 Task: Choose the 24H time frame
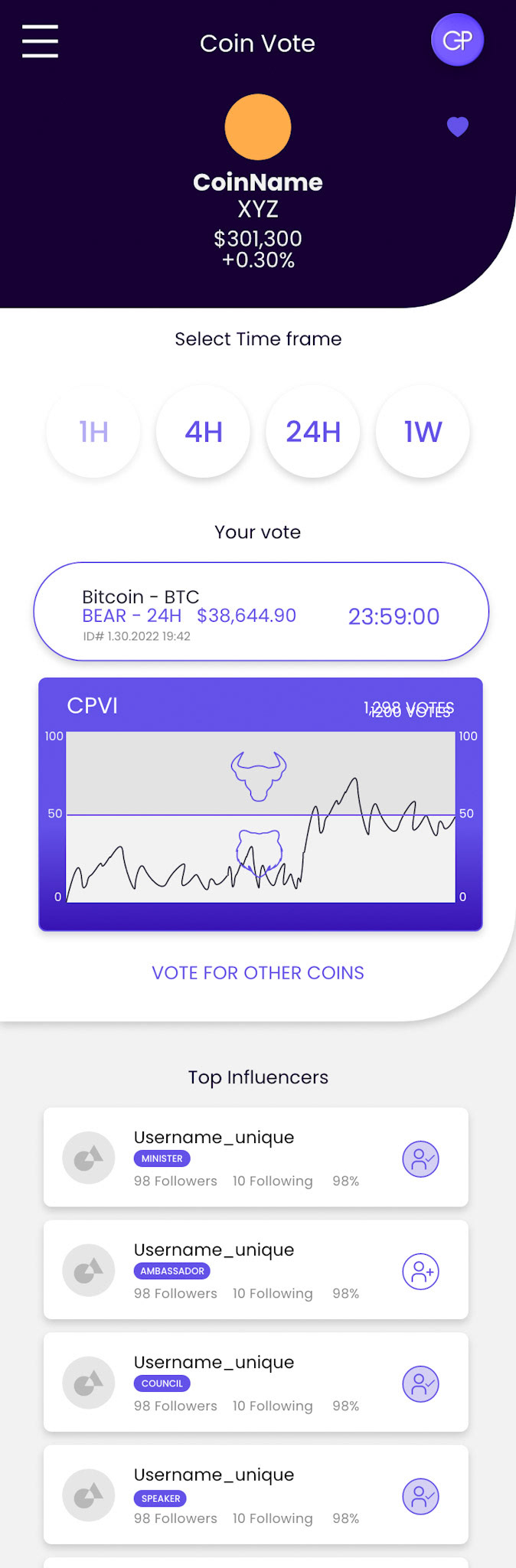pyautogui.click(x=313, y=432)
